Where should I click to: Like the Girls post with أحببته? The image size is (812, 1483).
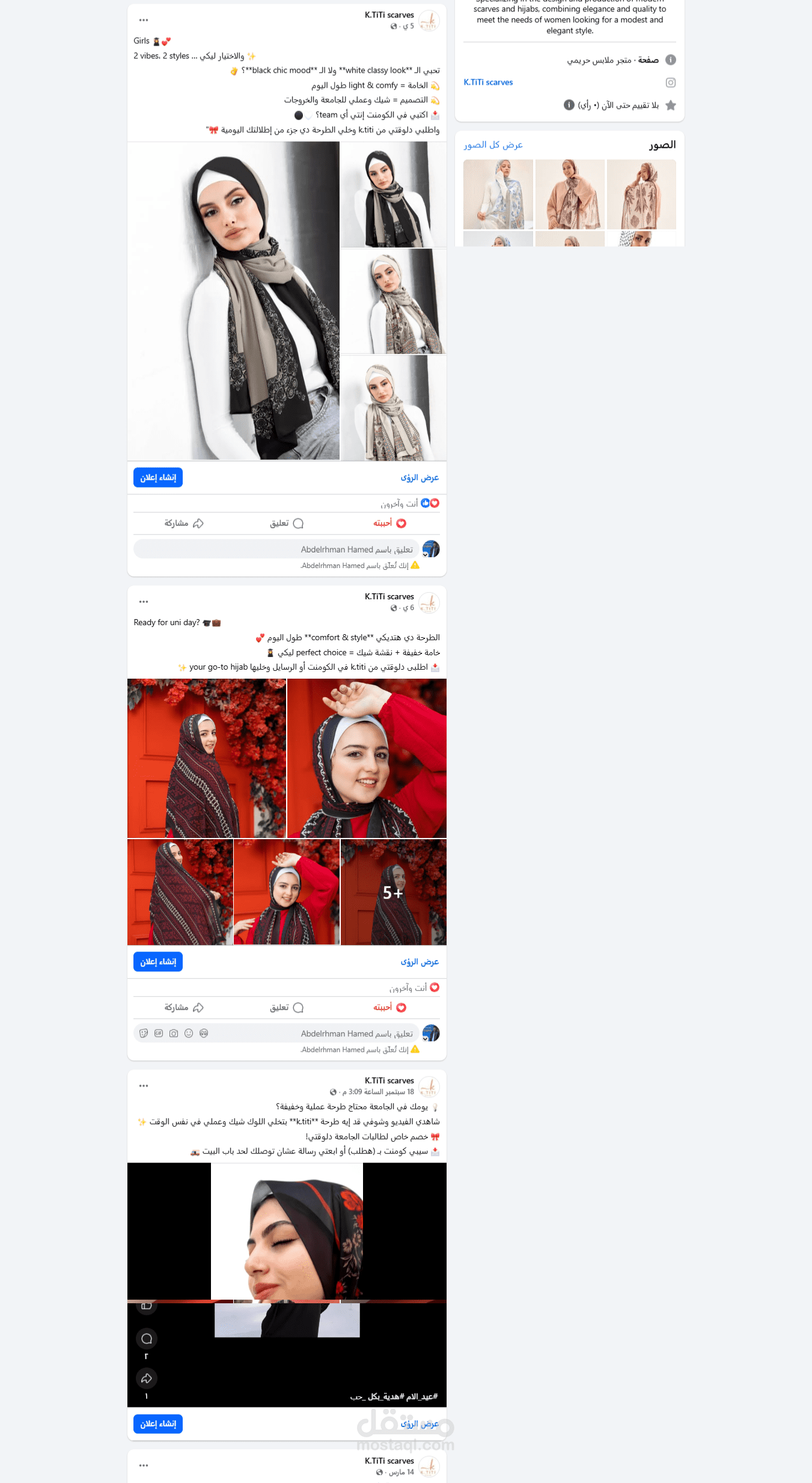389,524
